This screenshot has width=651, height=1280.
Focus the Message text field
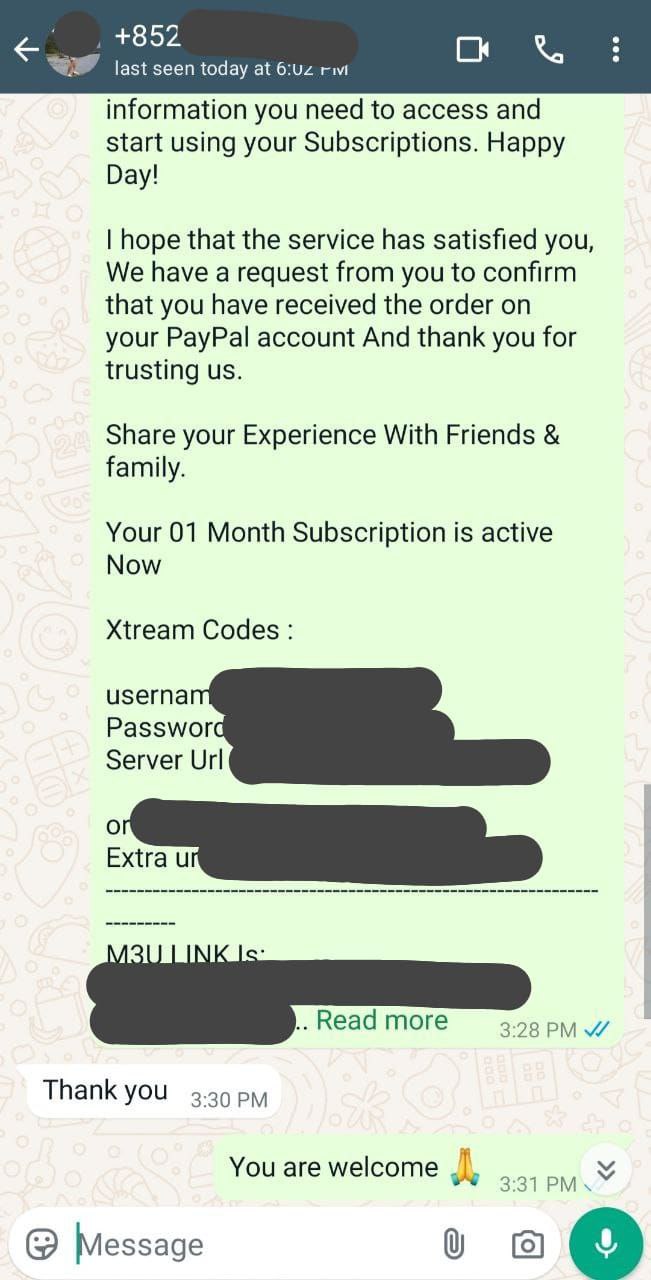pos(250,1245)
